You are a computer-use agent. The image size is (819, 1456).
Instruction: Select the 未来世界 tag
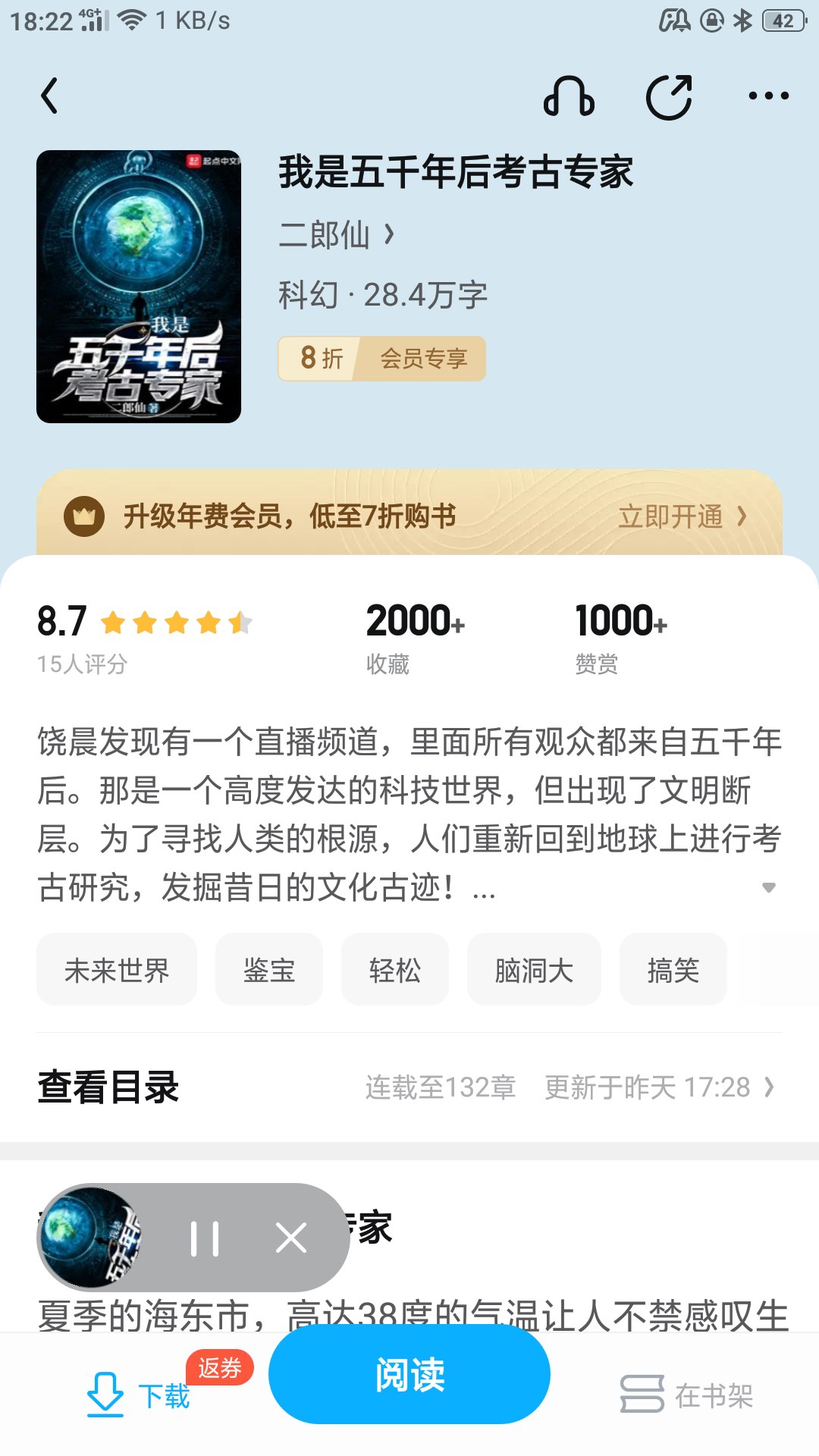117,970
